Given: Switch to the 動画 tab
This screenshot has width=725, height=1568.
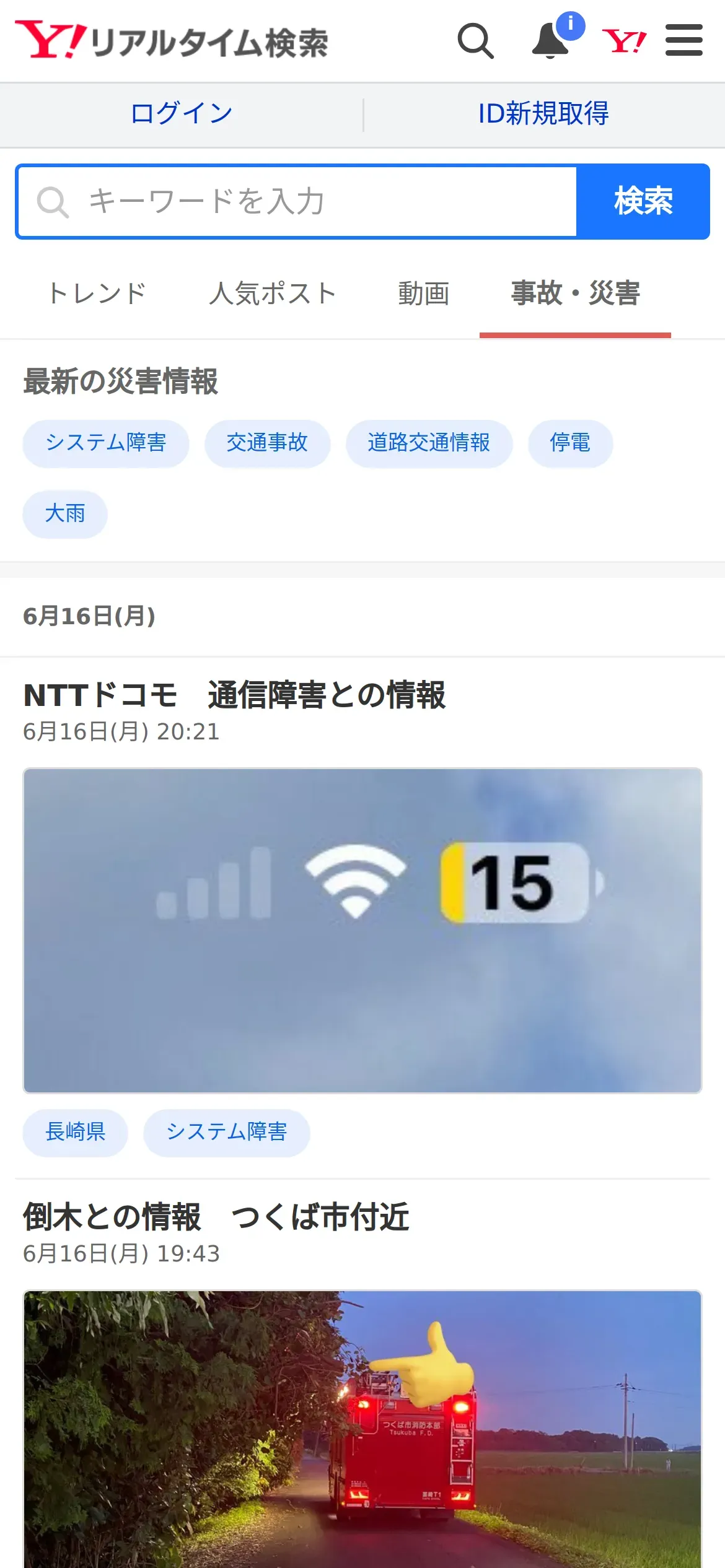Looking at the screenshot, I should tap(423, 294).
